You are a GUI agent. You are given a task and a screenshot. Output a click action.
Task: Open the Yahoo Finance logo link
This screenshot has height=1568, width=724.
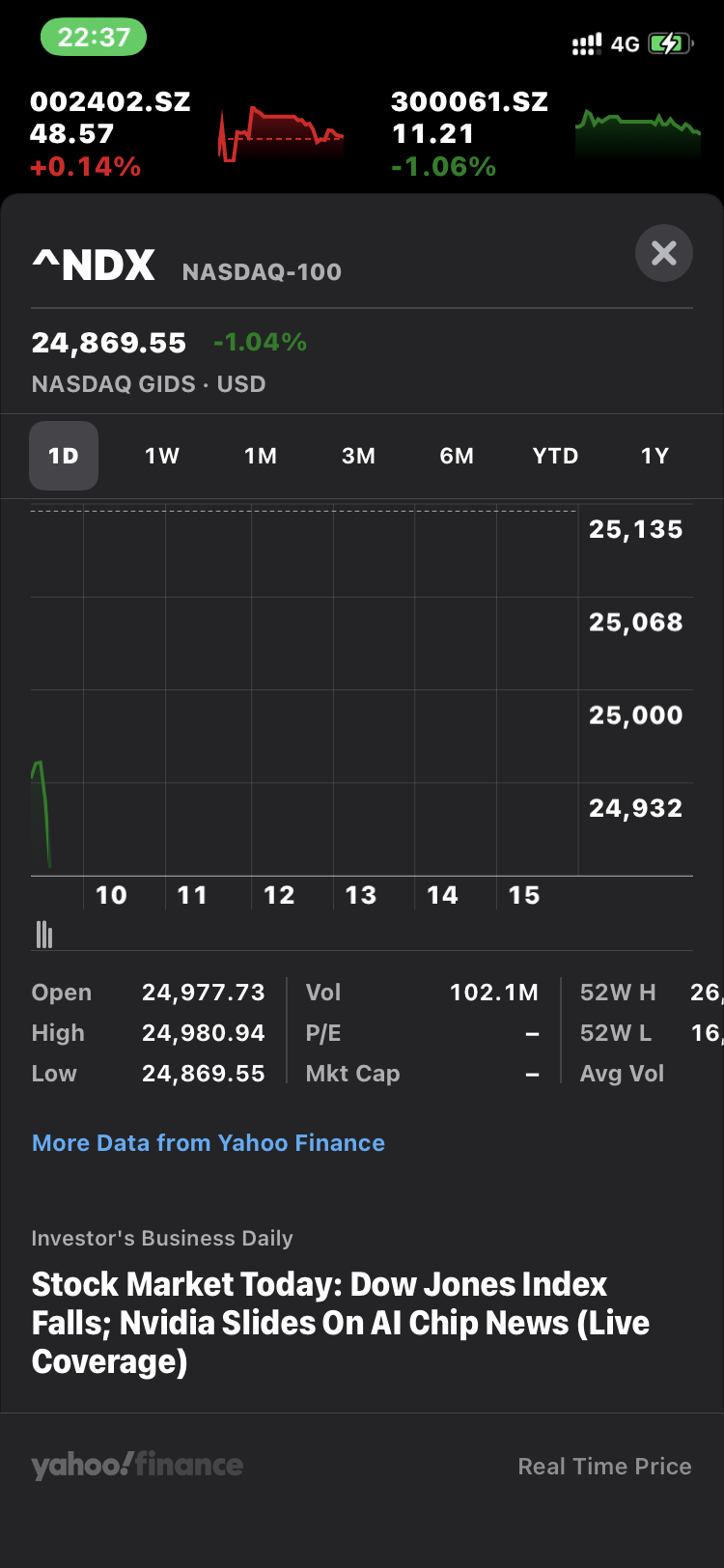137,1465
